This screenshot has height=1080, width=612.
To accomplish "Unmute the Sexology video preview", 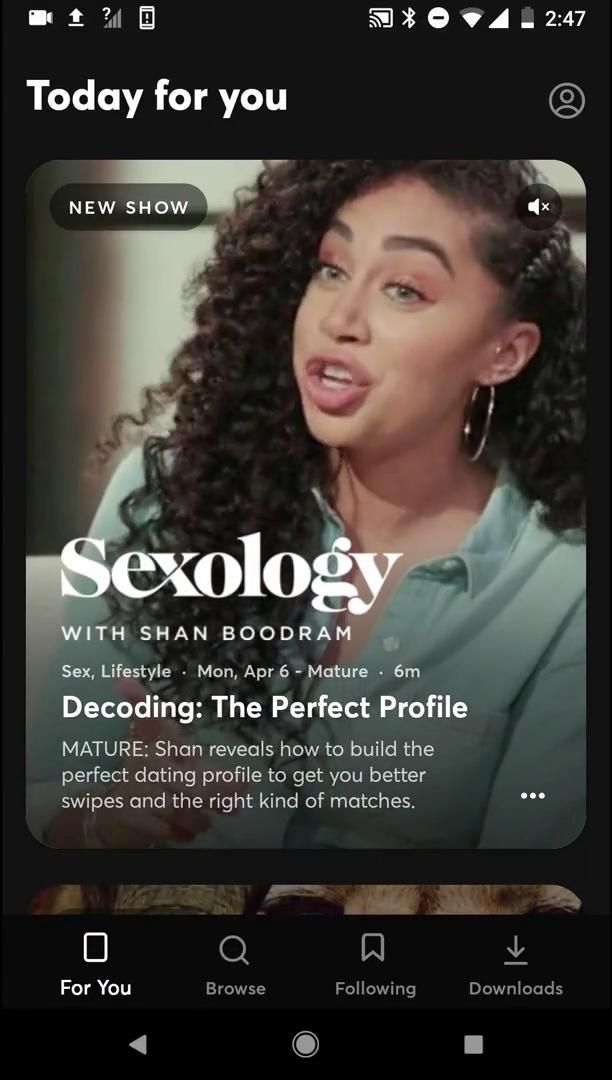I will coord(539,207).
